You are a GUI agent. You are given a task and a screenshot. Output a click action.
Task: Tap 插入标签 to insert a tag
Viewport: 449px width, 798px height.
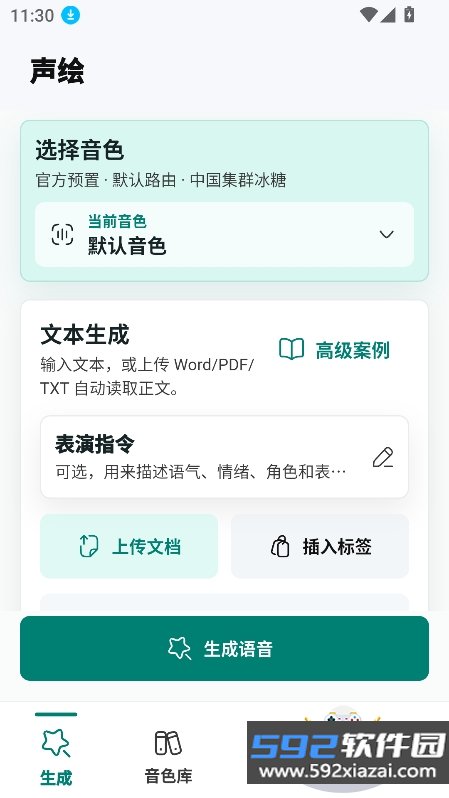[320, 546]
